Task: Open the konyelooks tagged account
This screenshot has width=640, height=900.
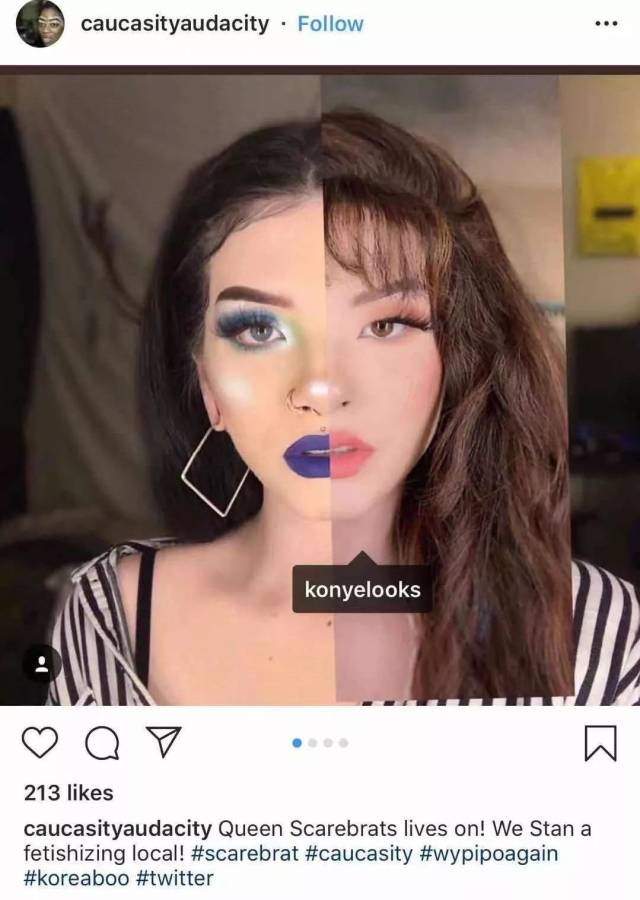Action: tap(362, 590)
